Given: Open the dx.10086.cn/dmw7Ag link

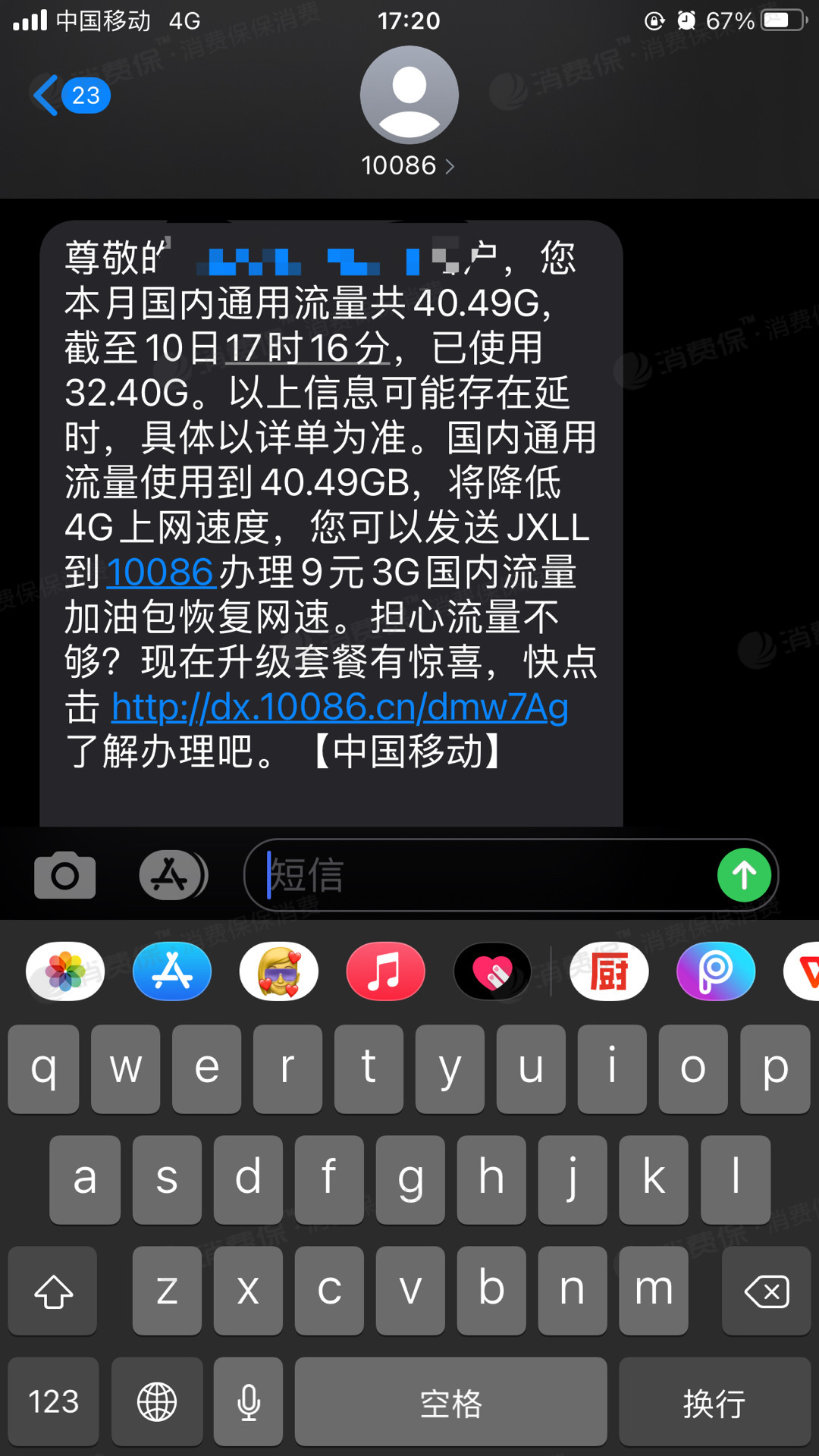Looking at the screenshot, I should pos(340,707).
